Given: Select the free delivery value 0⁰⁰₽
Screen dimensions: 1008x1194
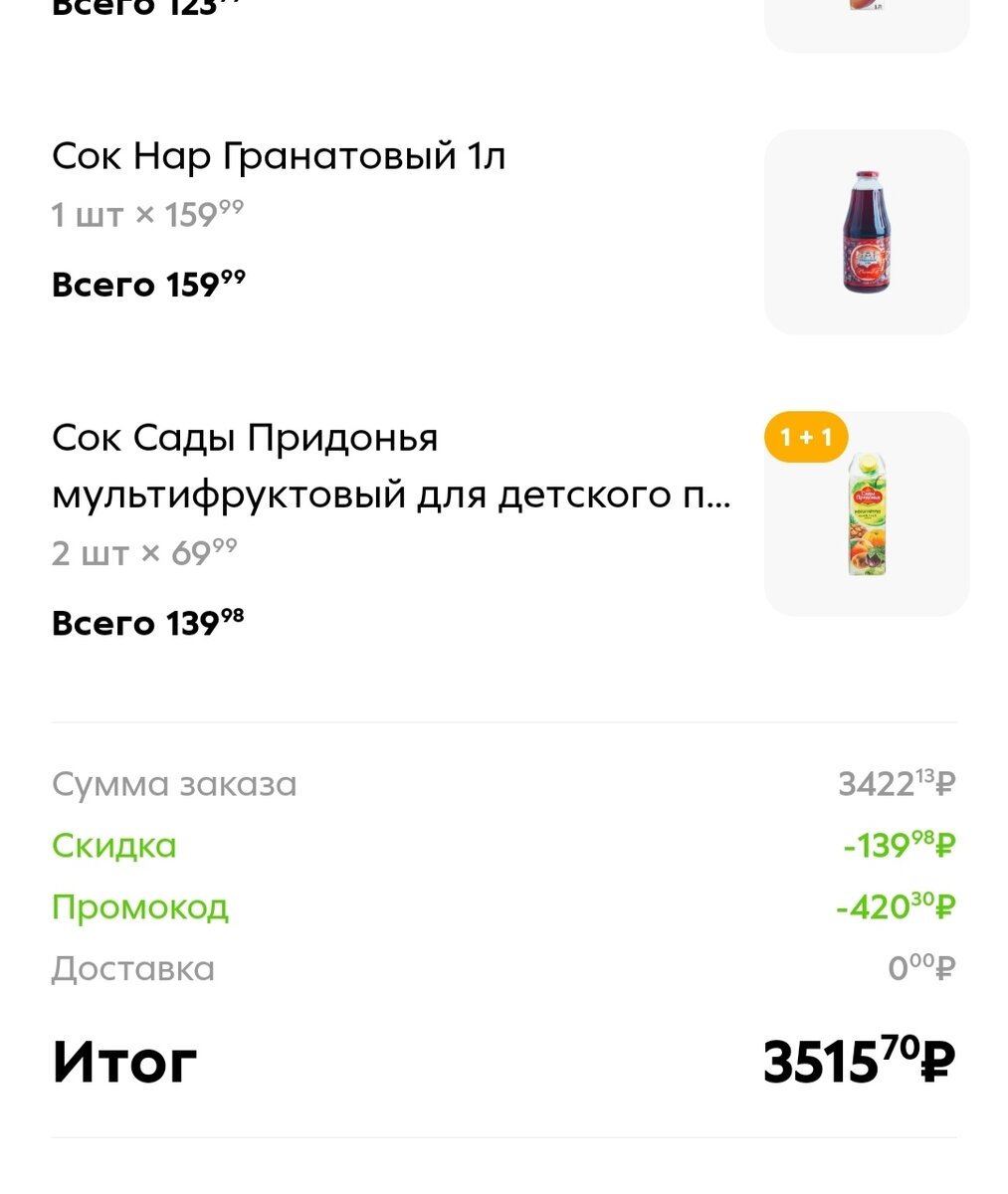Looking at the screenshot, I should coord(920,967).
